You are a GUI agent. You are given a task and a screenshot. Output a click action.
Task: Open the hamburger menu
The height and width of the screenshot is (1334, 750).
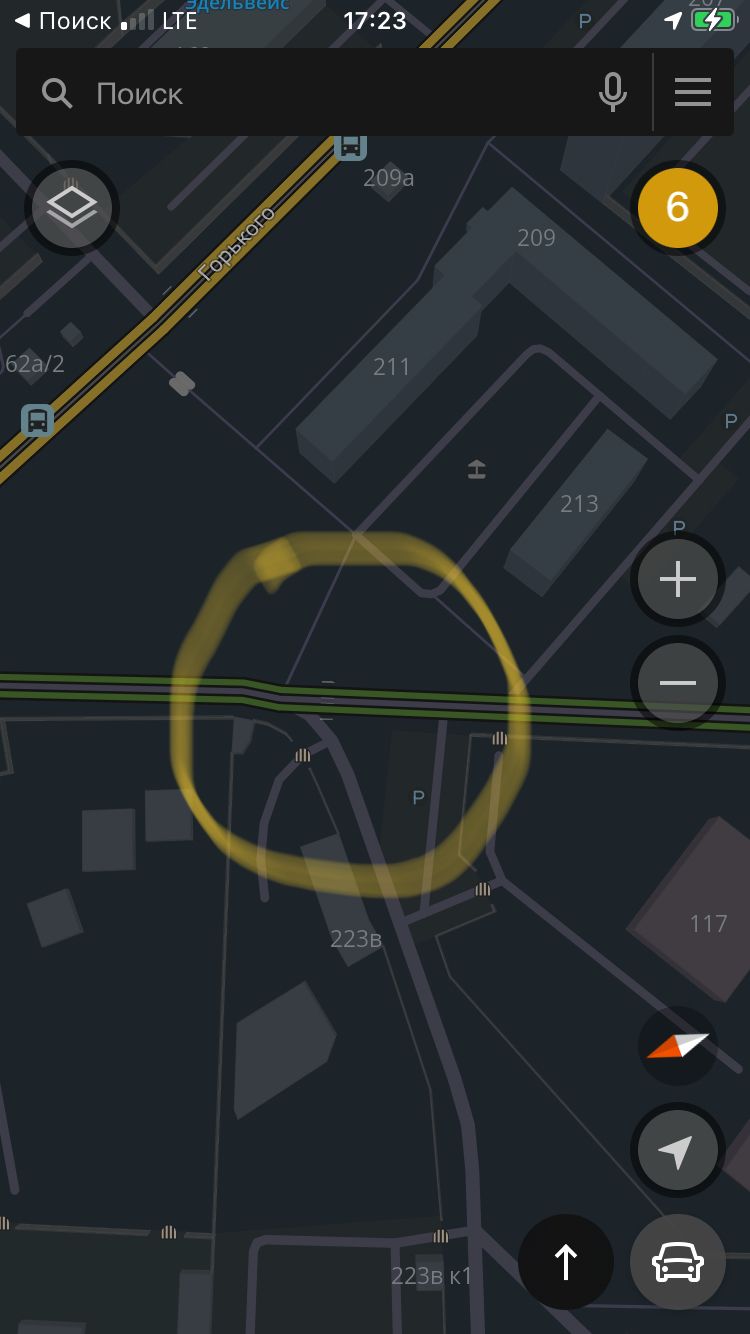(x=692, y=93)
